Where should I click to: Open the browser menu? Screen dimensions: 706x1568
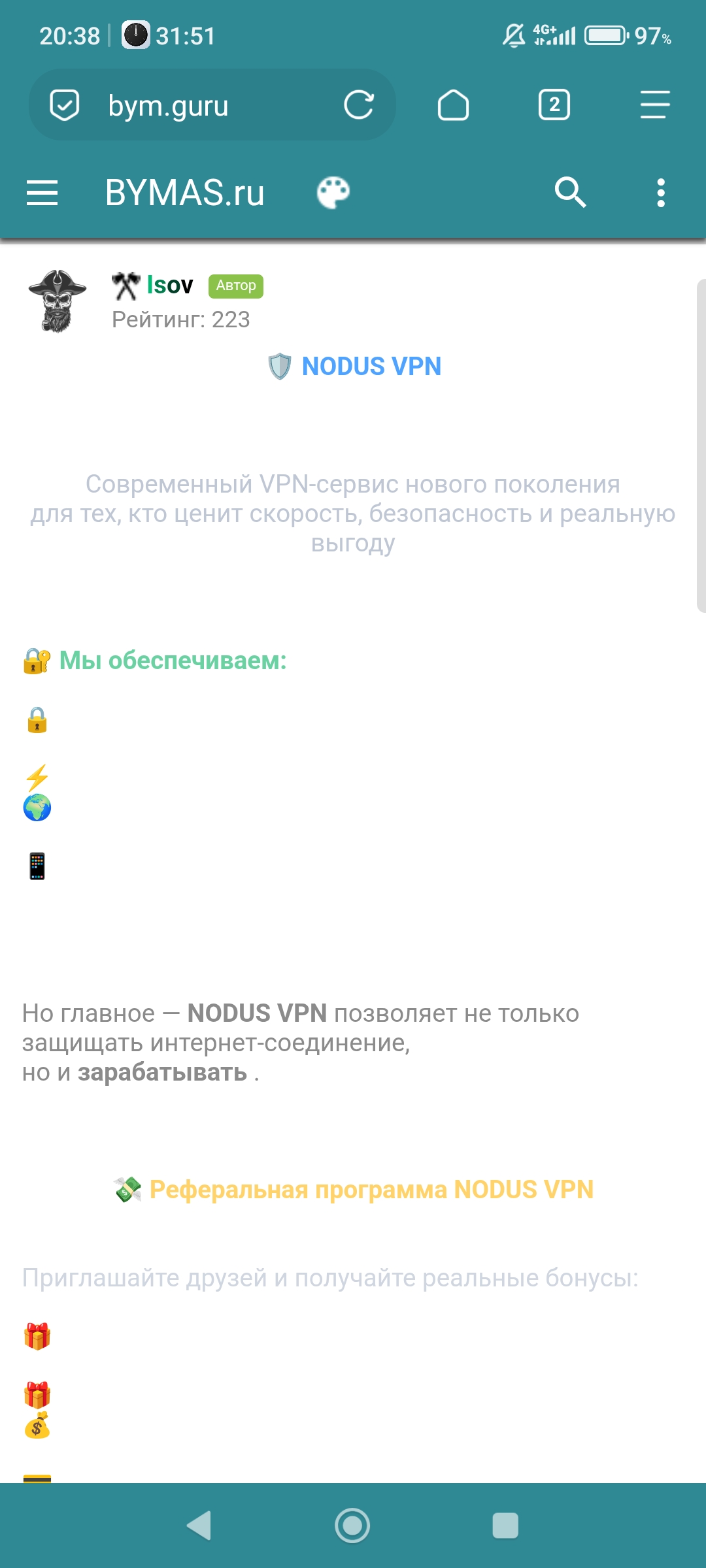[654, 105]
